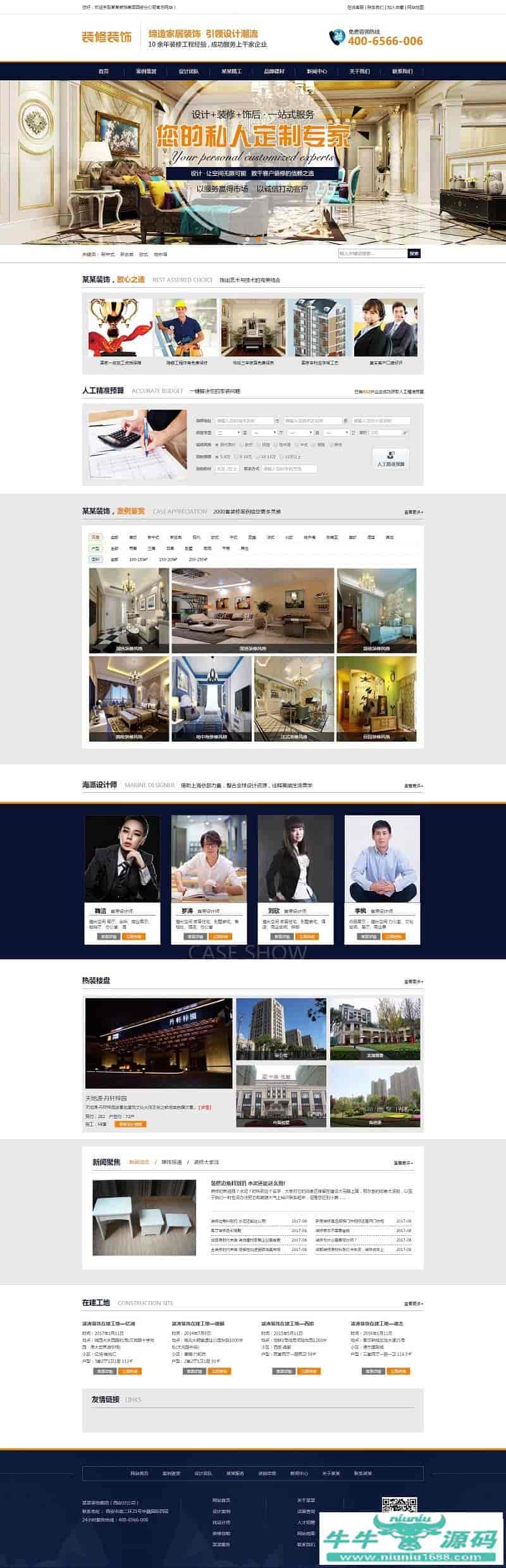Open 新闻中心 in the navigation bar

(x=317, y=72)
